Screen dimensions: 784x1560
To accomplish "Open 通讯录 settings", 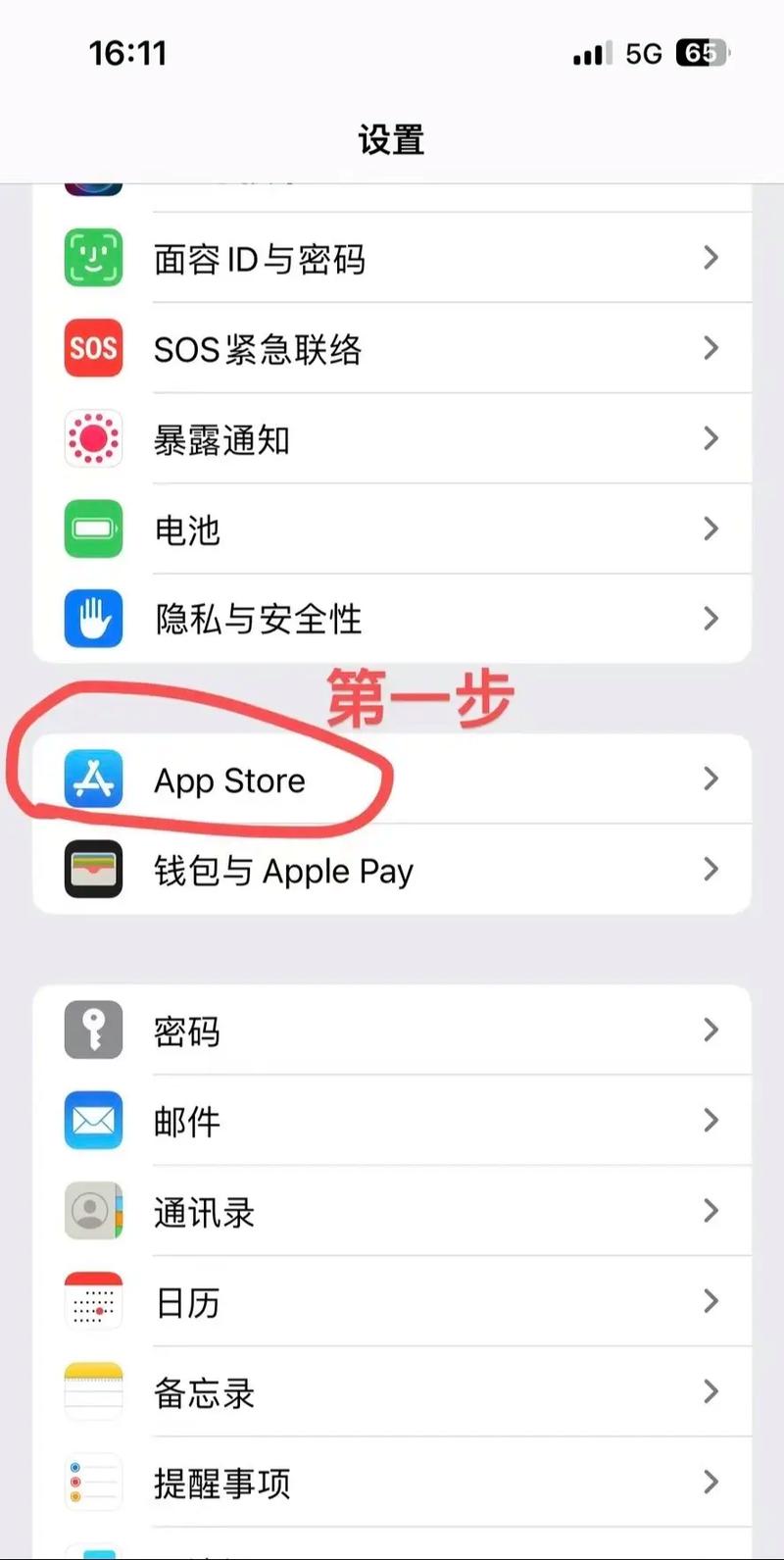I will pyautogui.click(x=392, y=1212).
